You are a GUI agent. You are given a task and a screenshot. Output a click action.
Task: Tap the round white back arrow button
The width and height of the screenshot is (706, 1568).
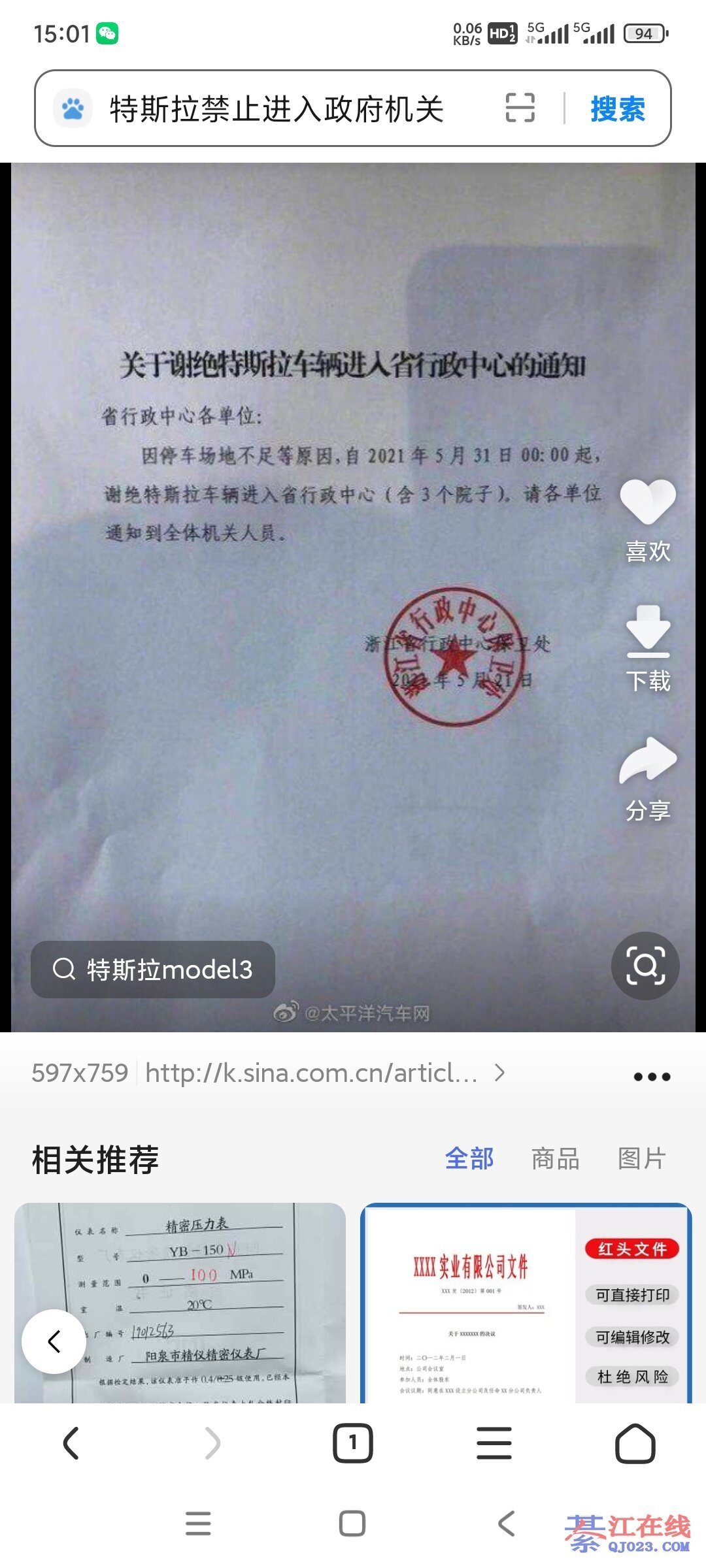click(54, 1341)
